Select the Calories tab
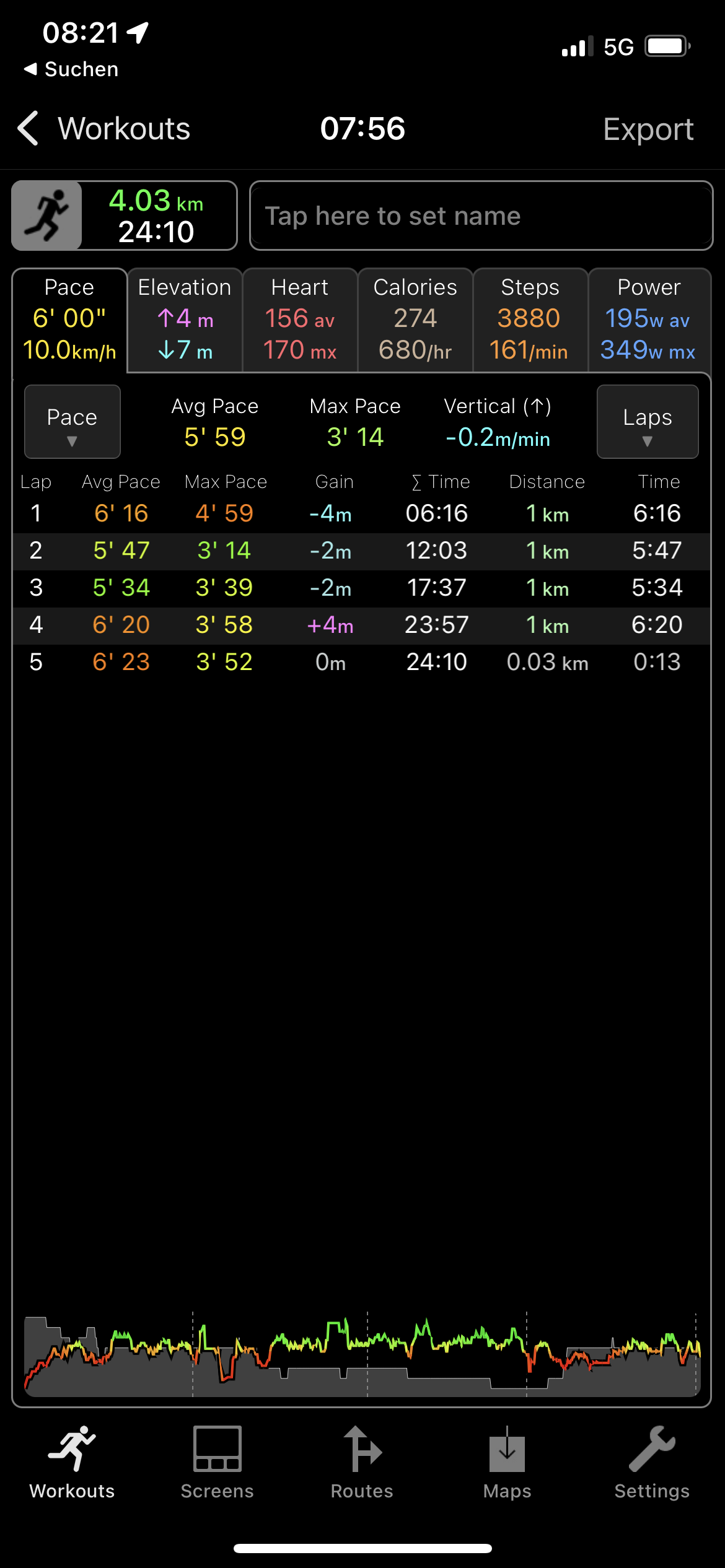This screenshot has height=1568, width=725. tap(415, 320)
